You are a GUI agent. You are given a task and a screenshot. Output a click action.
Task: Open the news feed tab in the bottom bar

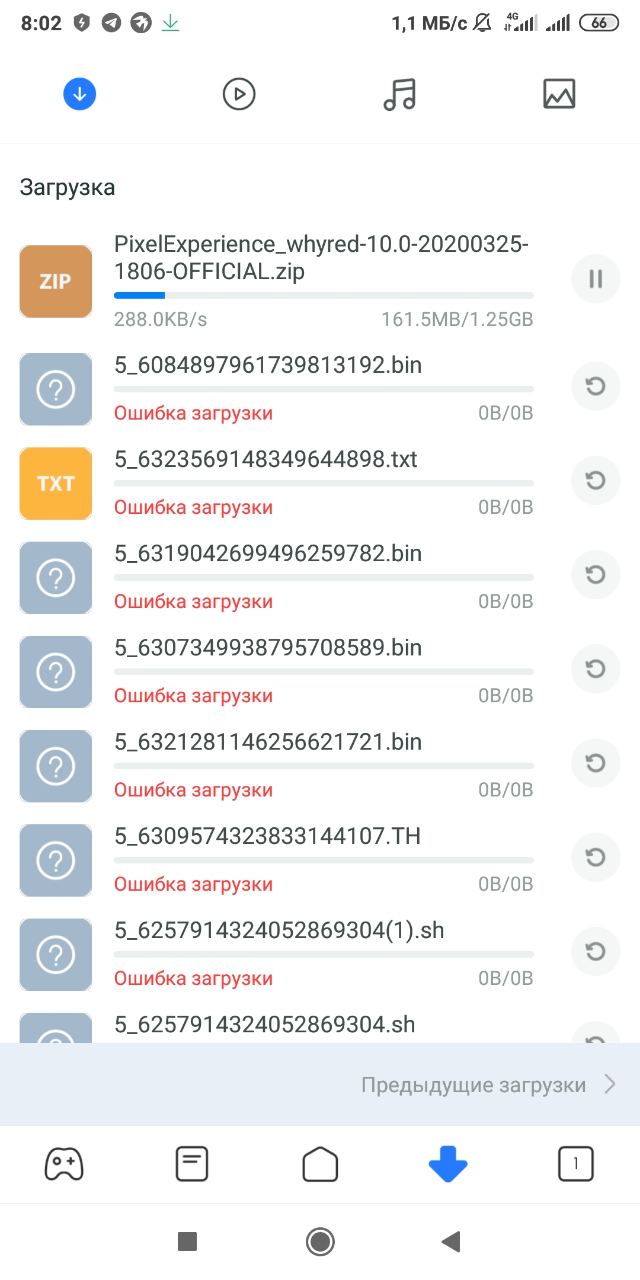click(192, 1164)
